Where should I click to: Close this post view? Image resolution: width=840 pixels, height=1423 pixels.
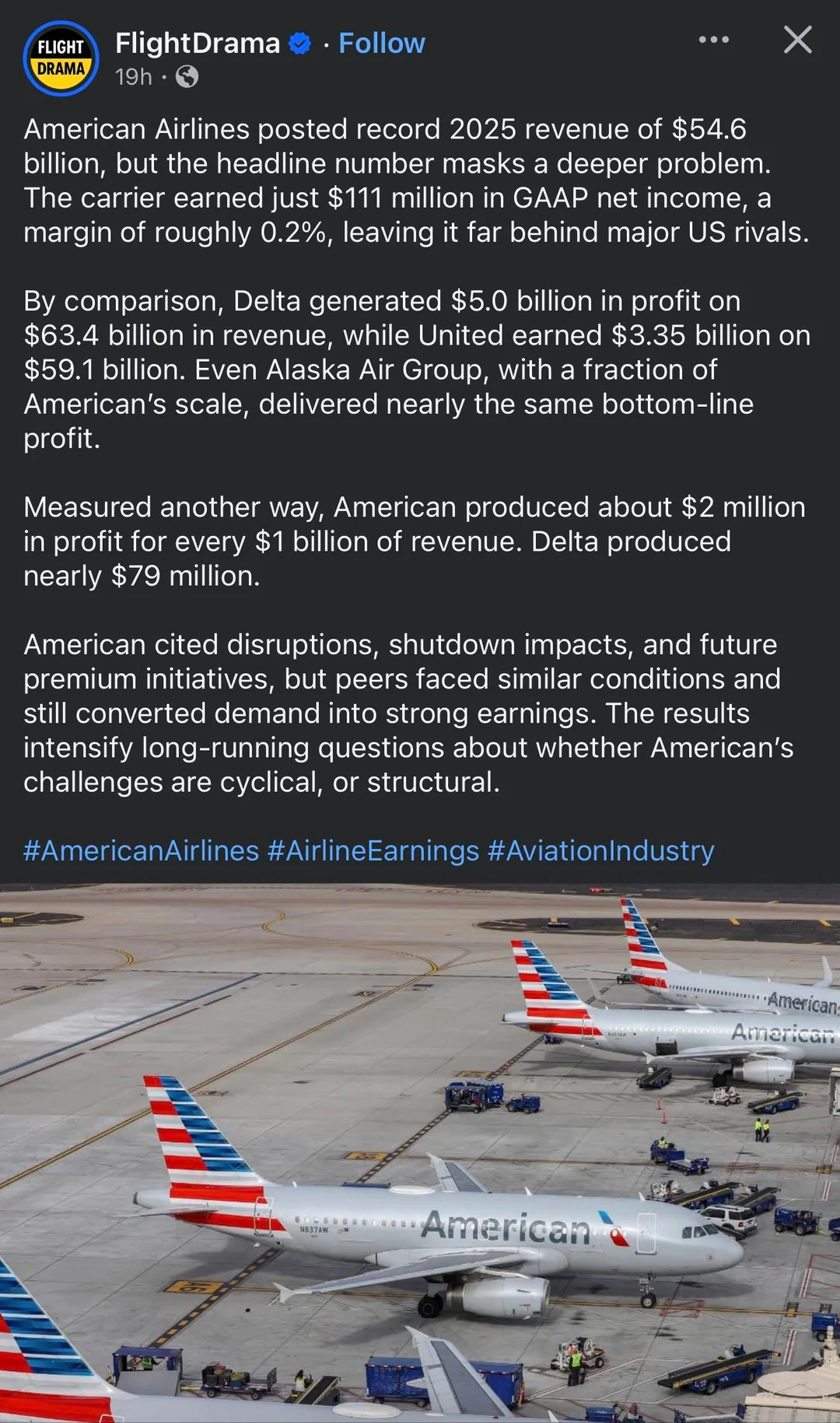(797, 40)
